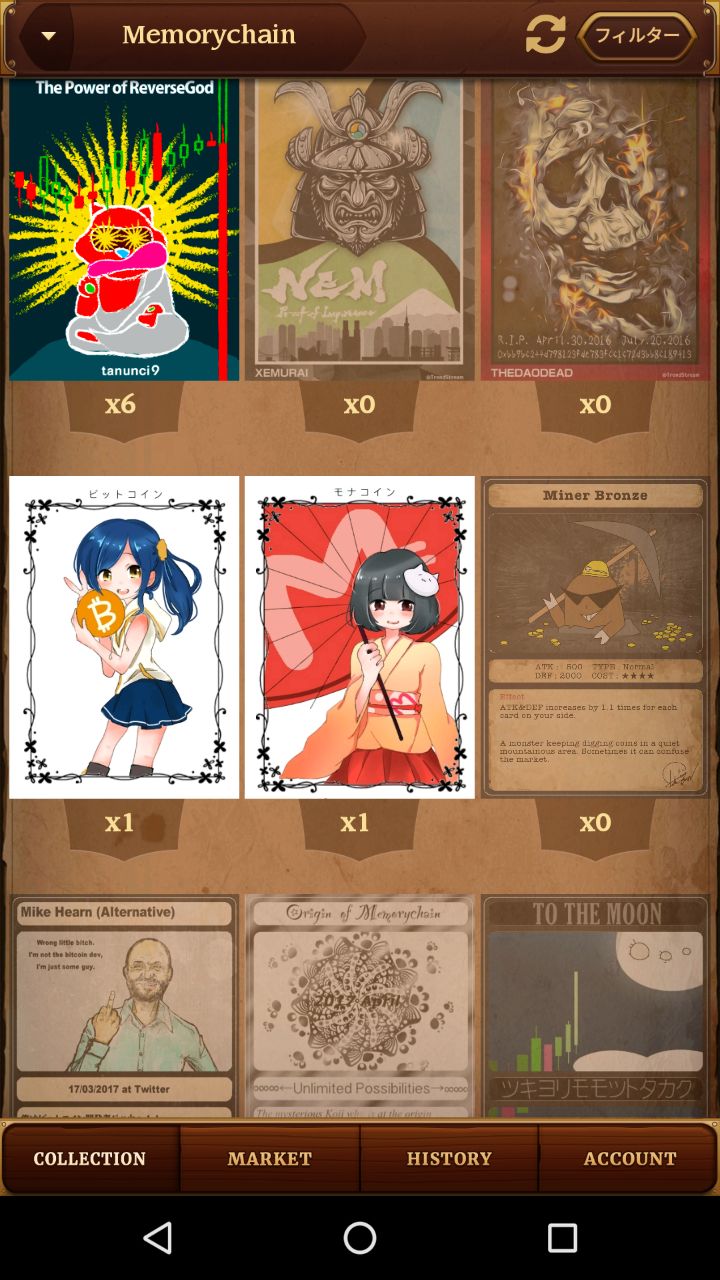View the Miner Bronze card
720x1280 pixels.
pyautogui.click(x=595, y=637)
